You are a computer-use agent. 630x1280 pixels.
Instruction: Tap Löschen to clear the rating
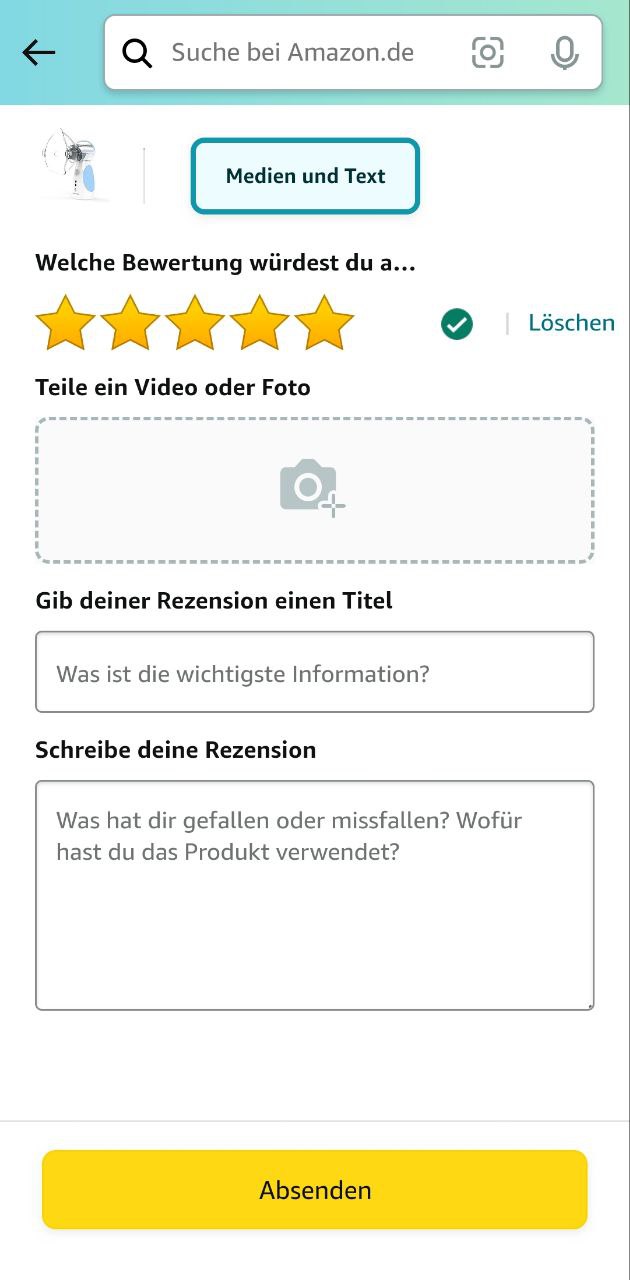click(571, 323)
